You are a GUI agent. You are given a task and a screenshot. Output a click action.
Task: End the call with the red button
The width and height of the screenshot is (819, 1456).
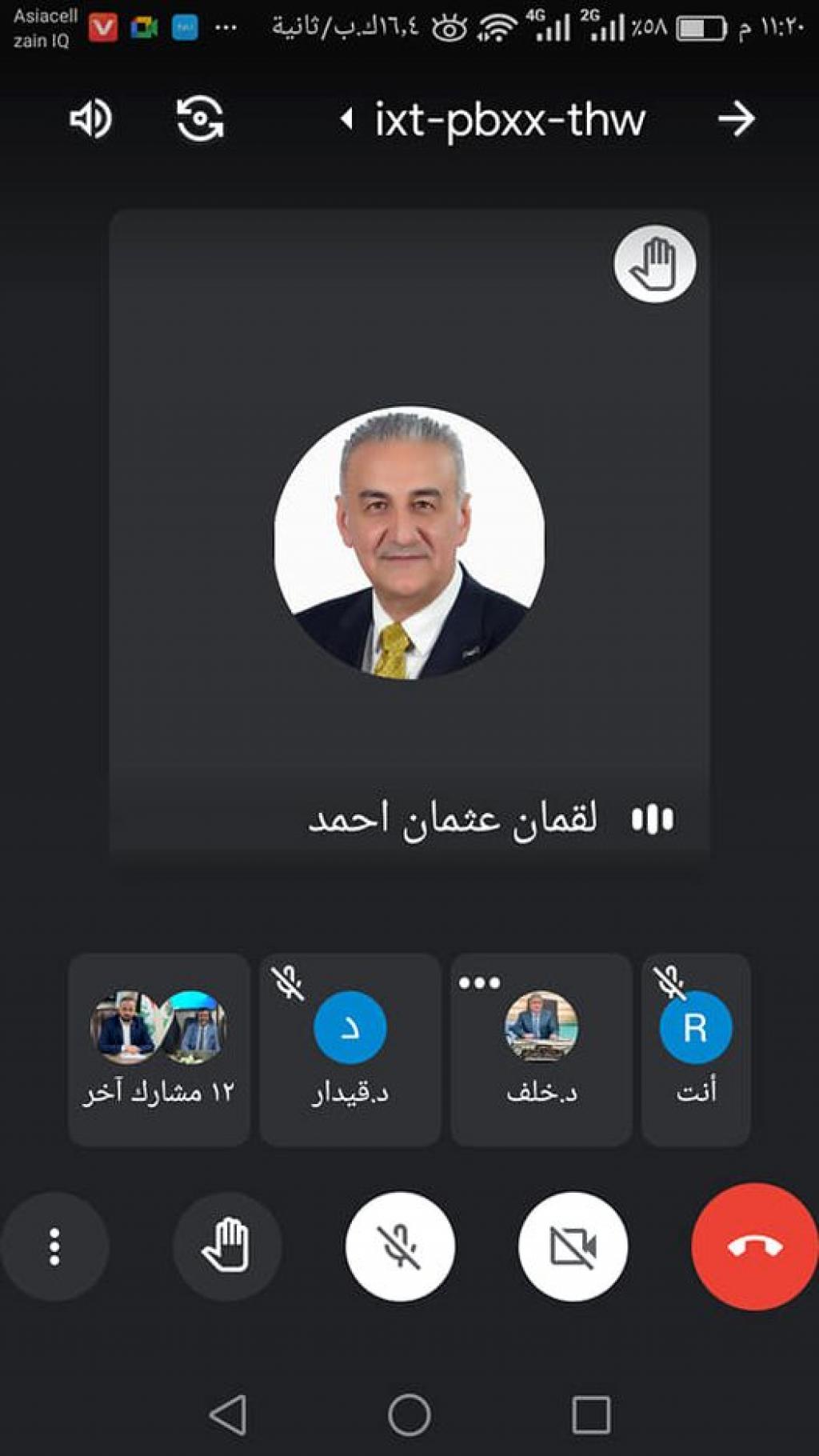(x=754, y=1246)
